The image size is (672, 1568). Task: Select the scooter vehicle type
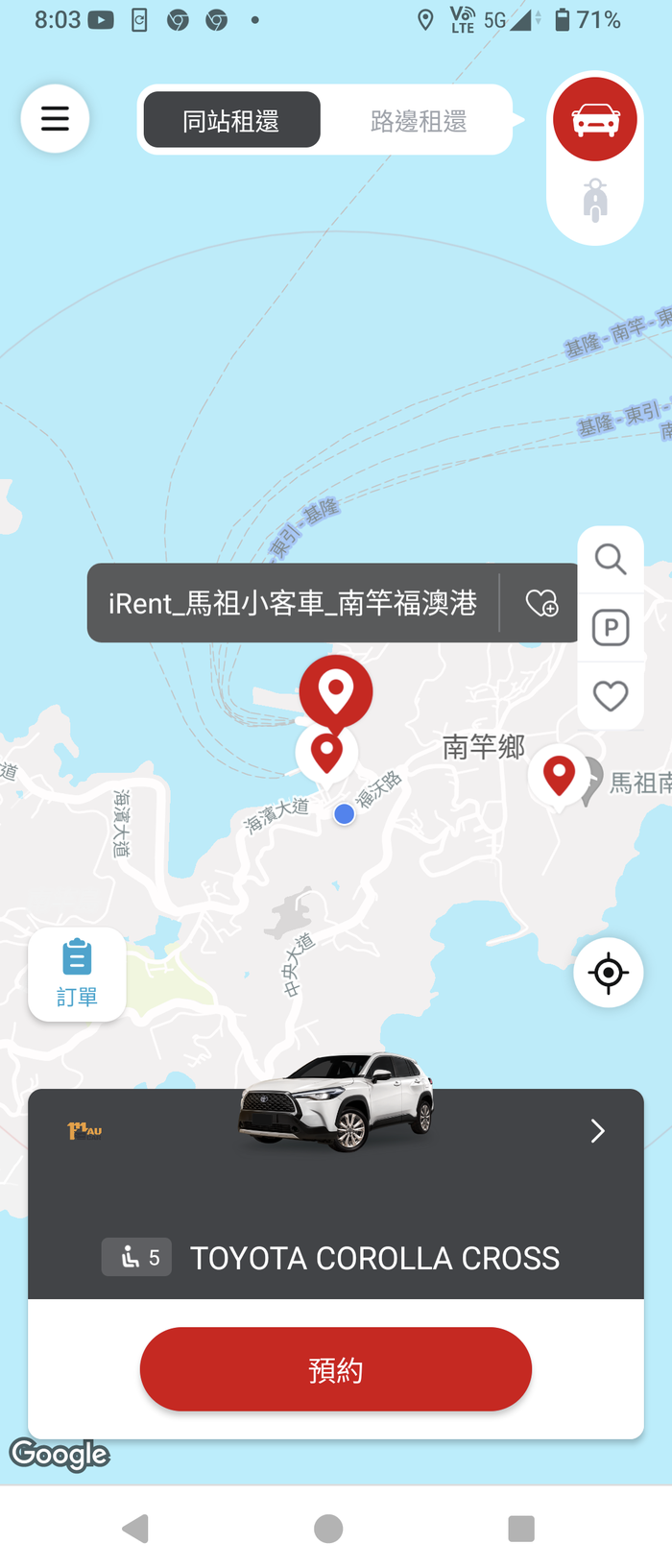(x=595, y=201)
